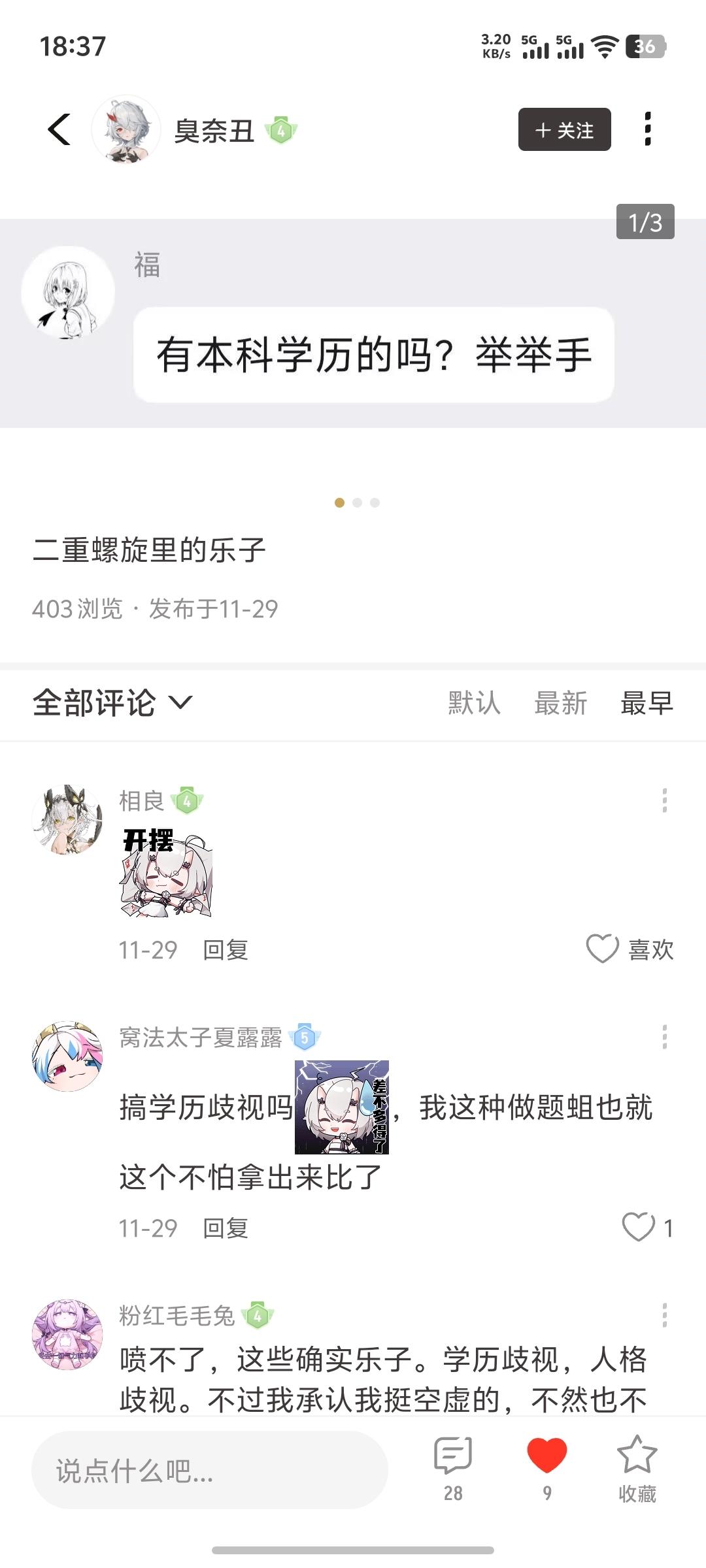Reply to 窝法太子夏露露's comment
Screen dimensions: 706x1568
pos(226,1228)
